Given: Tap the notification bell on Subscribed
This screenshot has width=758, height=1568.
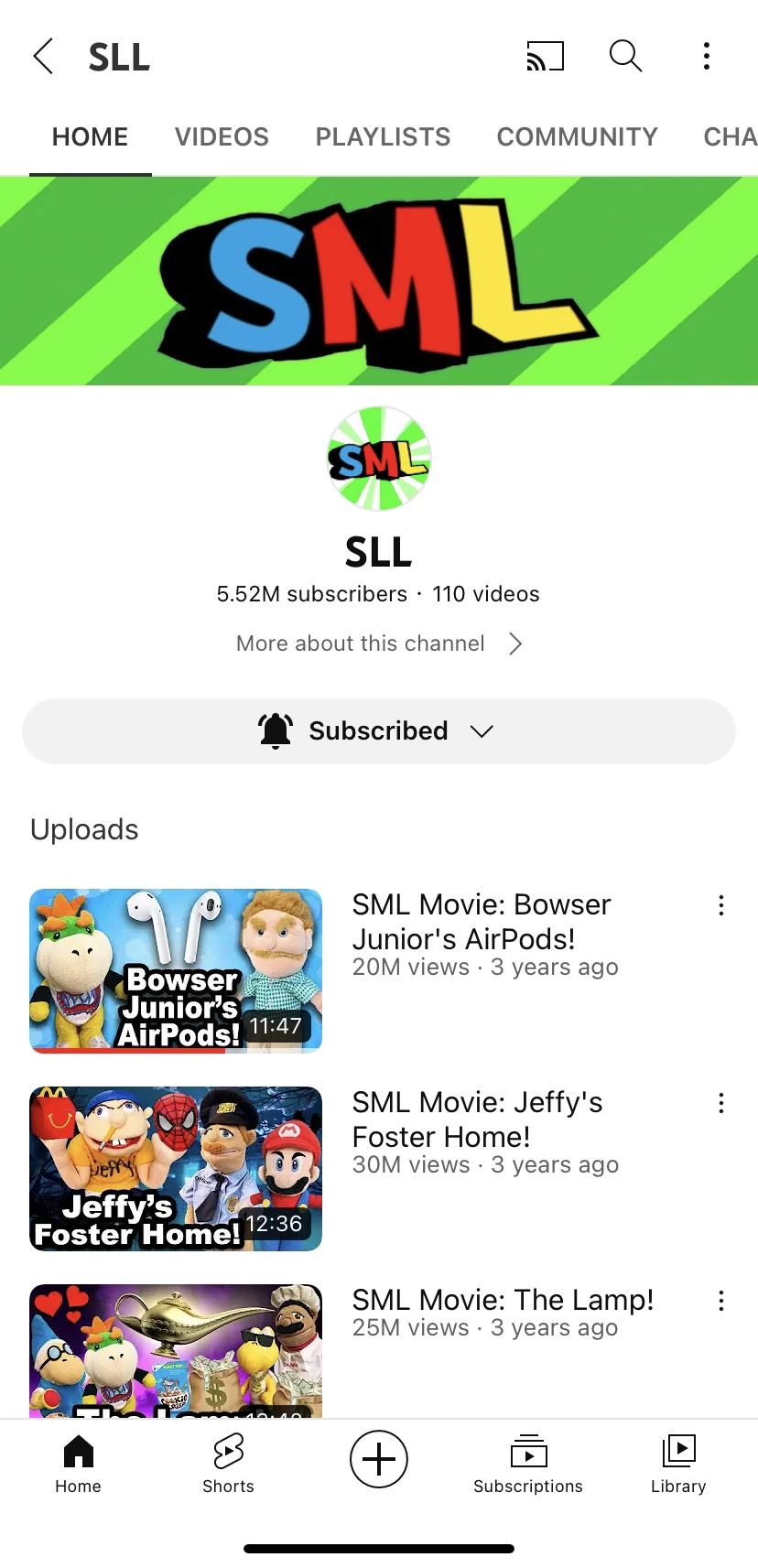Looking at the screenshot, I should [x=276, y=730].
